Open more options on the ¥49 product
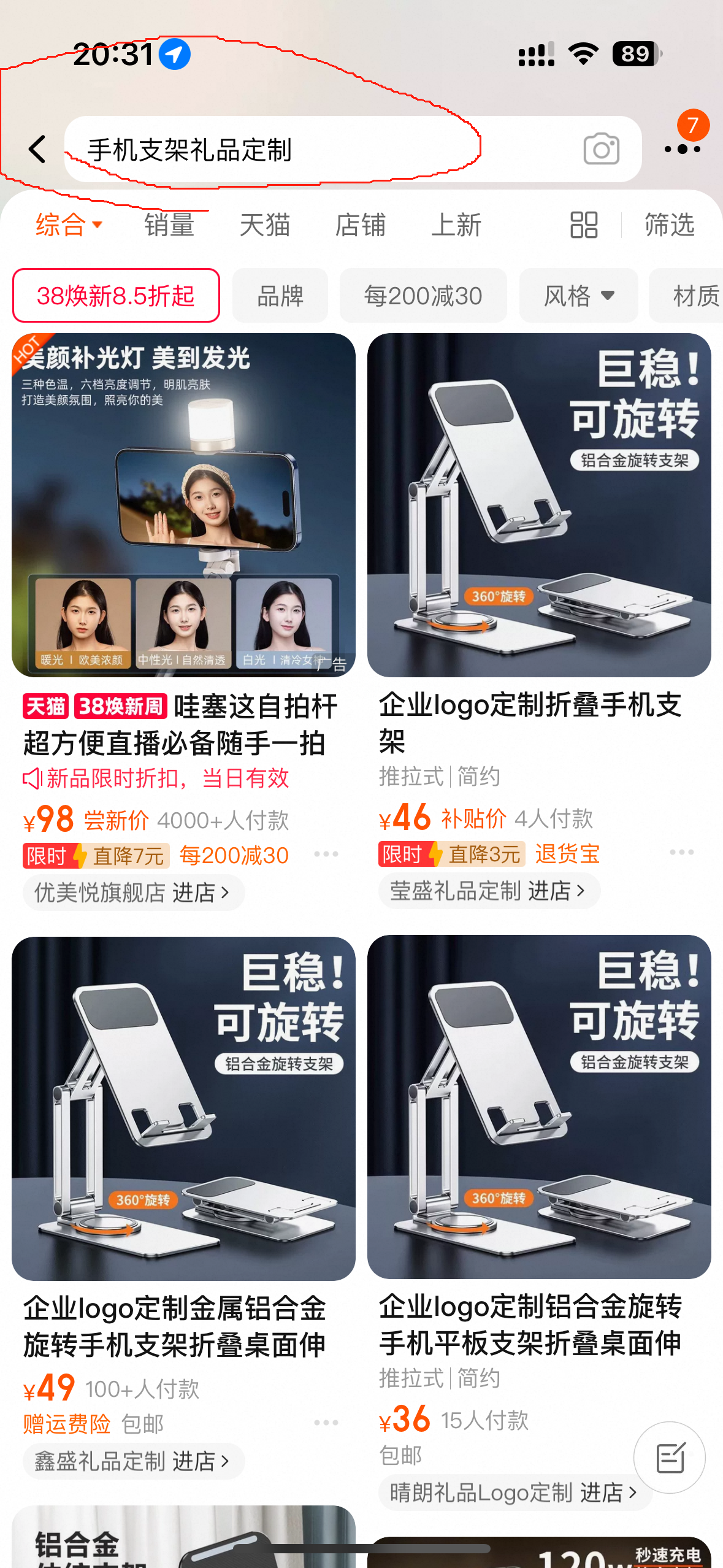Viewport: 723px width, 1568px height. (326, 1423)
